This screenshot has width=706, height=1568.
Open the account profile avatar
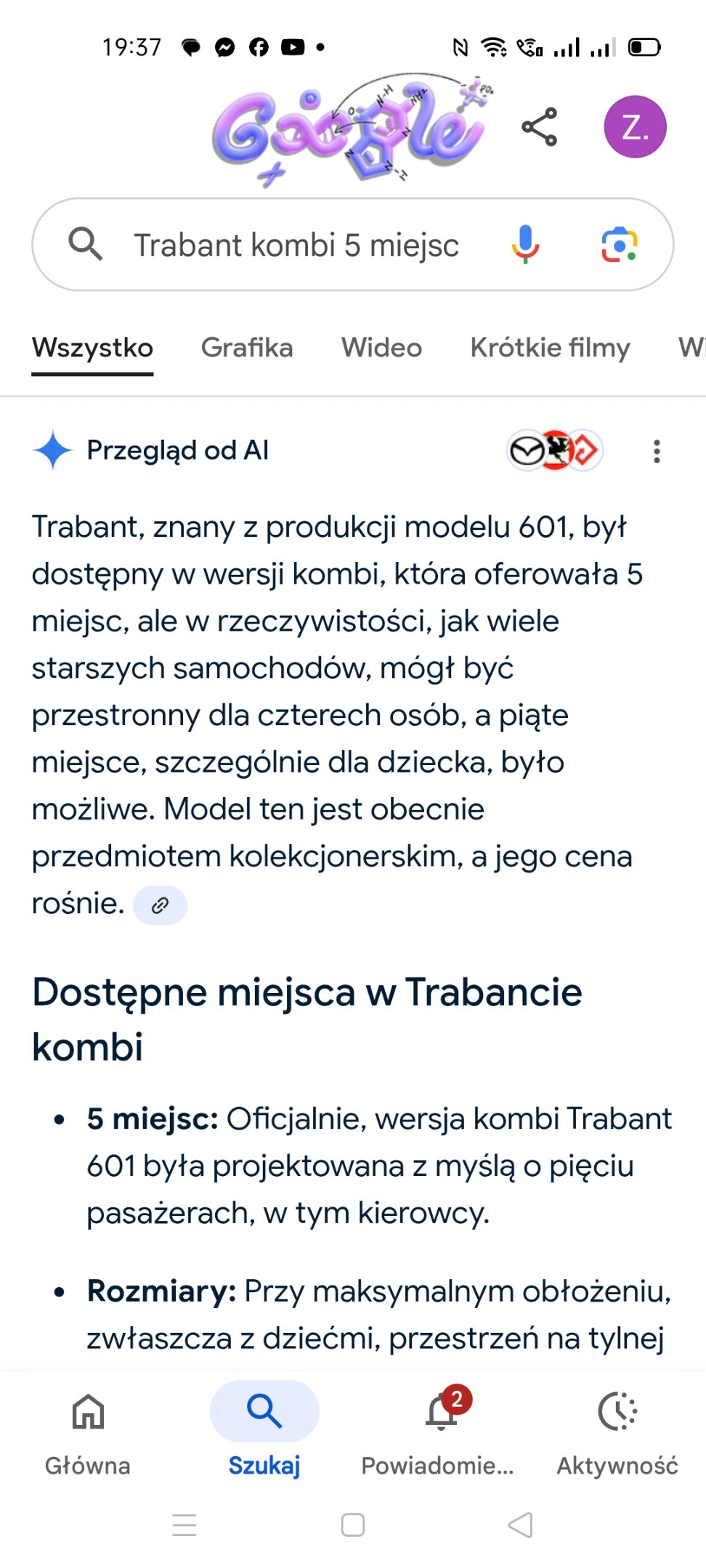pyautogui.click(x=635, y=127)
